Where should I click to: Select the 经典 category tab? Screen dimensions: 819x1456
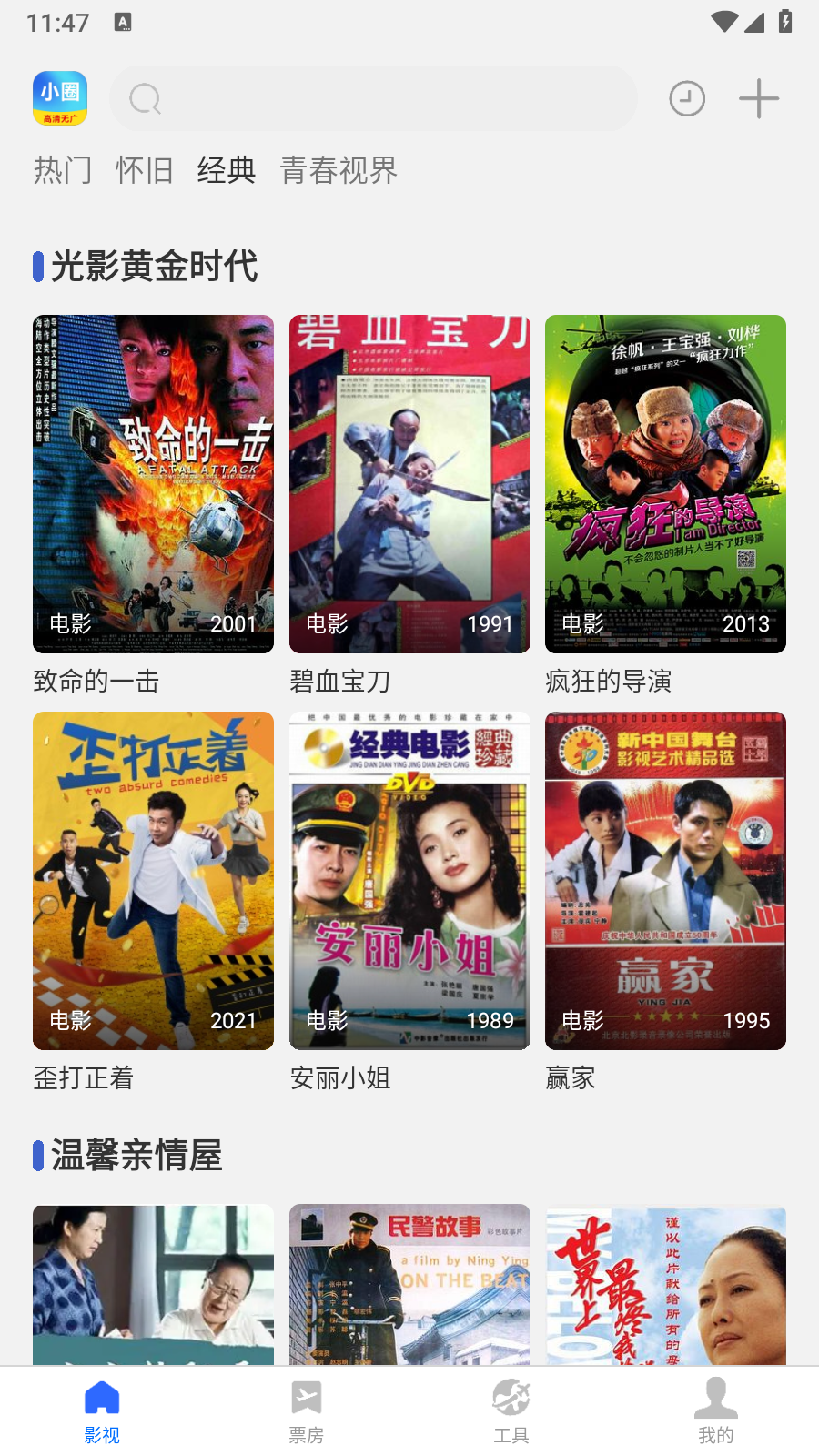pos(226,170)
